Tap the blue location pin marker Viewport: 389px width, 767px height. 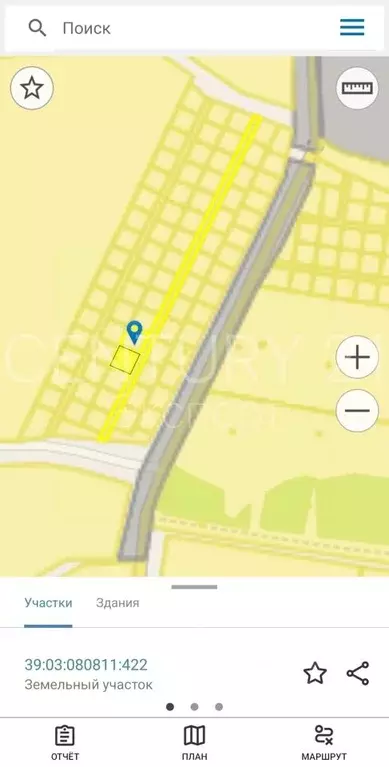tap(134, 333)
